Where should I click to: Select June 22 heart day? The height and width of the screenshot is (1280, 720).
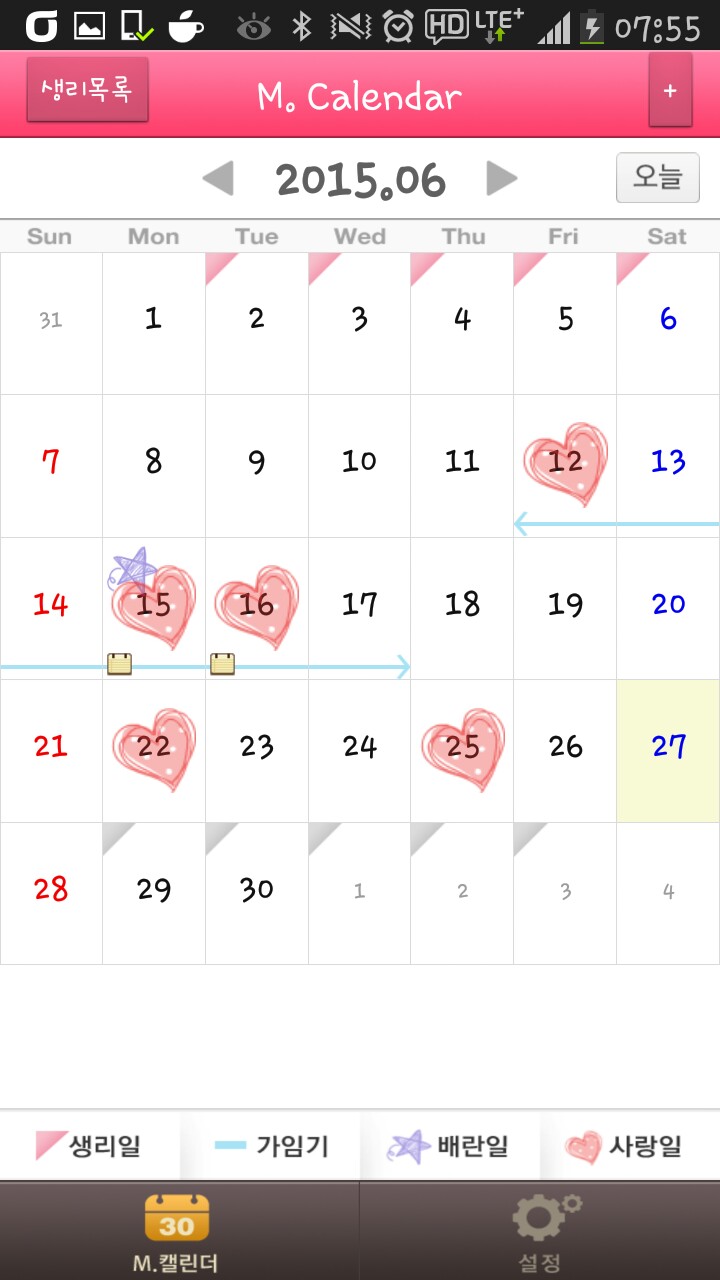coord(154,751)
